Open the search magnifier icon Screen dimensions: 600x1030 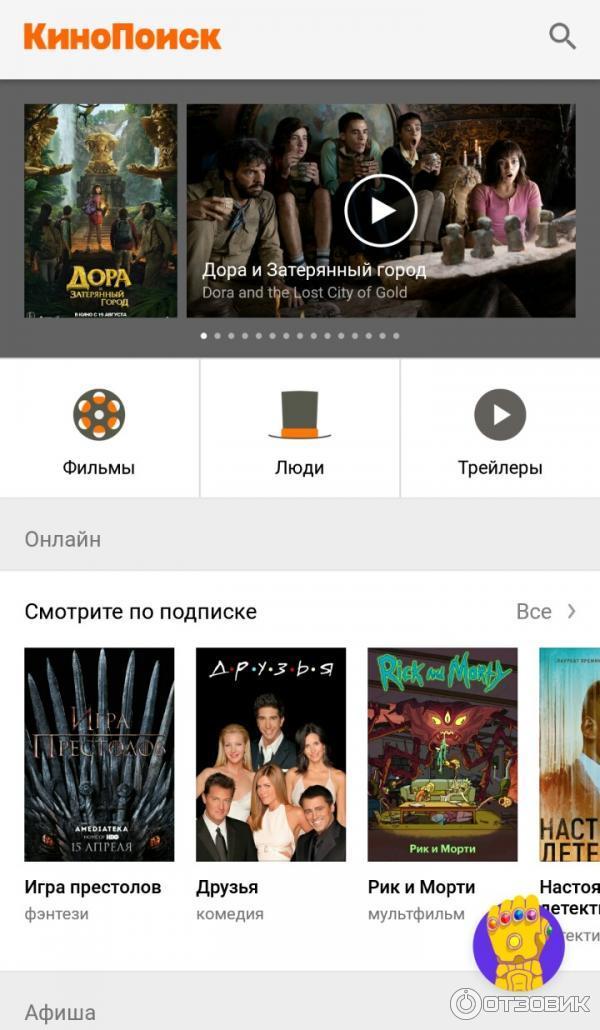563,37
